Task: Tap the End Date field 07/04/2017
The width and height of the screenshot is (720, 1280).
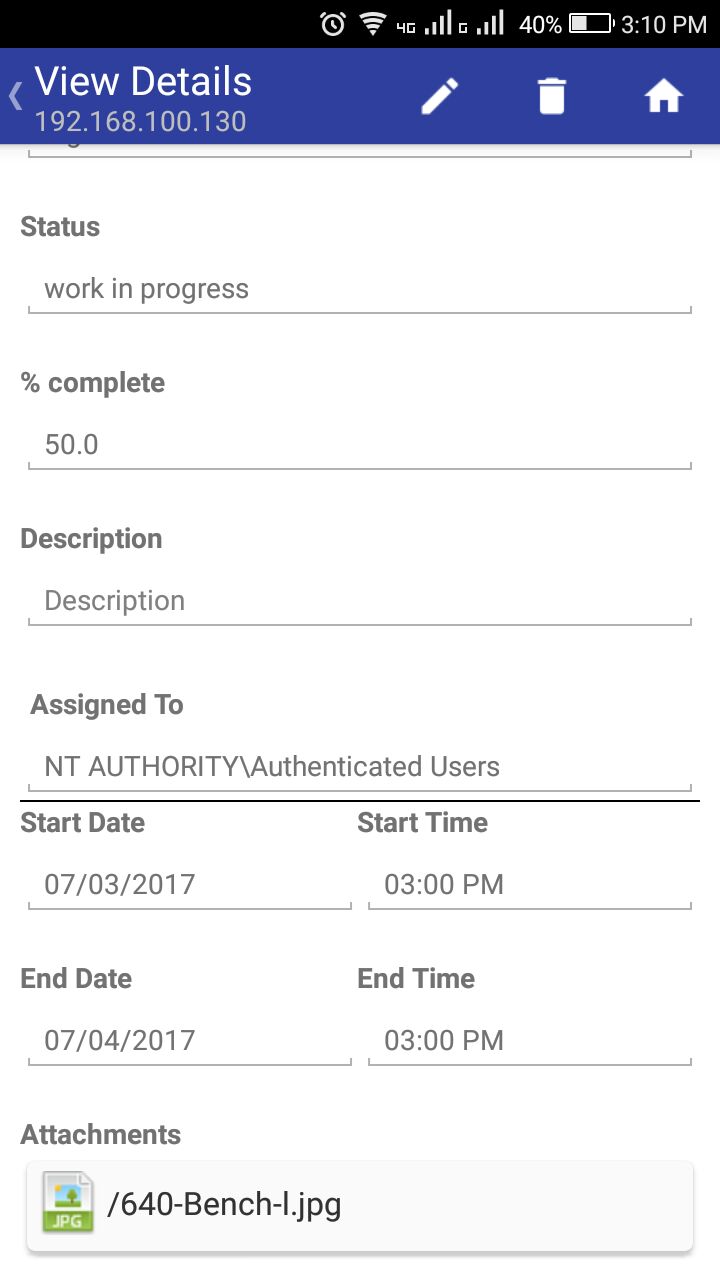Action: point(190,1042)
